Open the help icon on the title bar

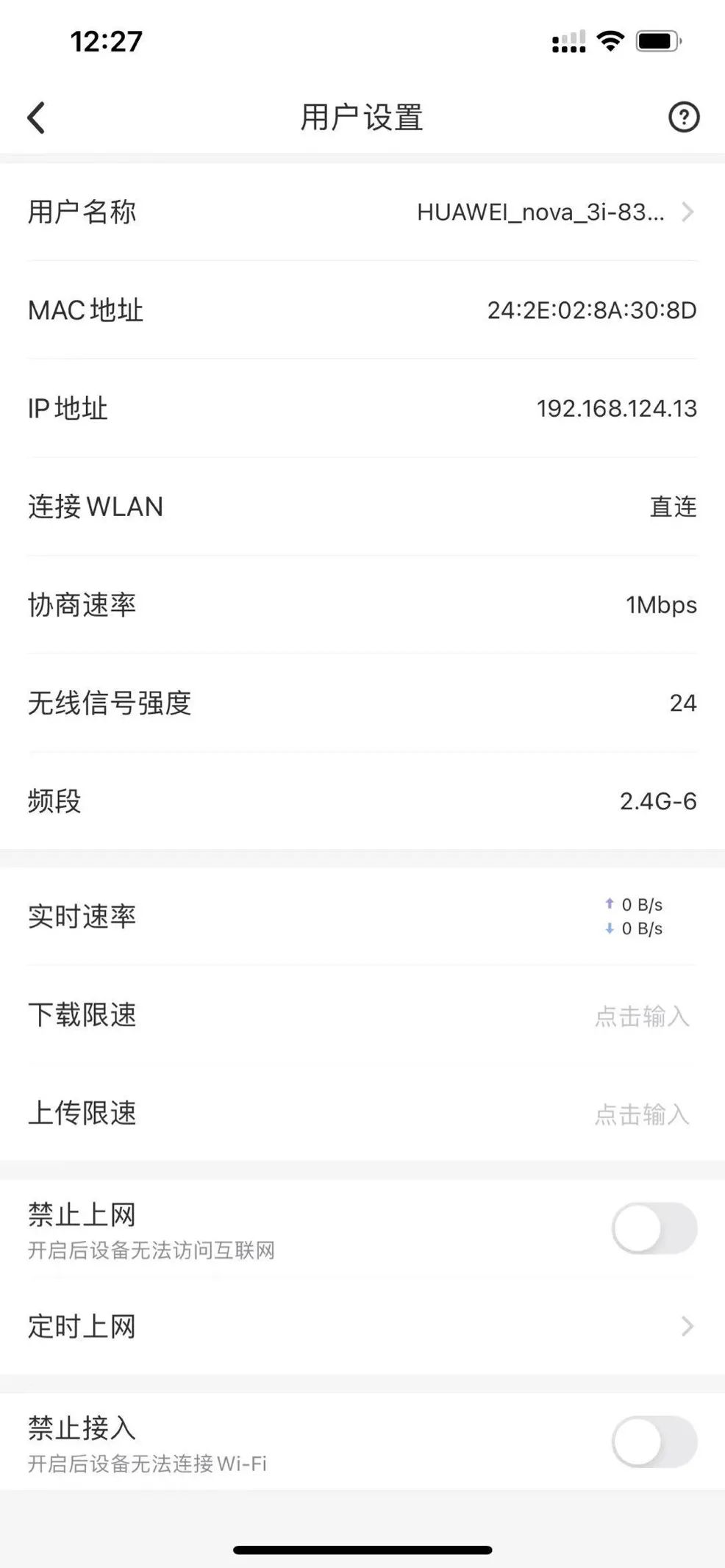[685, 116]
